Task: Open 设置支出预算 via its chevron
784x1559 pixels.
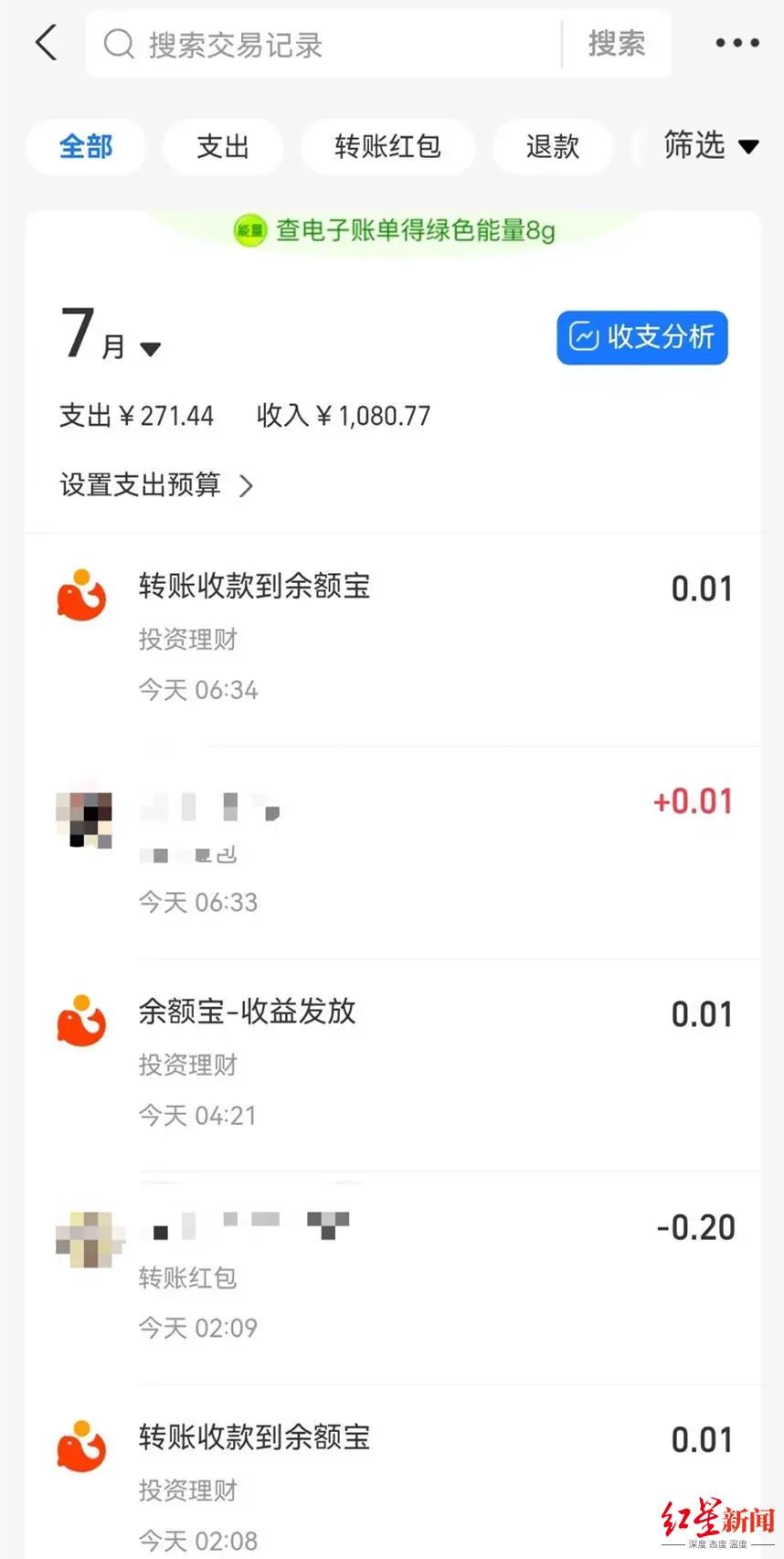Action: pyautogui.click(x=245, y=486)
